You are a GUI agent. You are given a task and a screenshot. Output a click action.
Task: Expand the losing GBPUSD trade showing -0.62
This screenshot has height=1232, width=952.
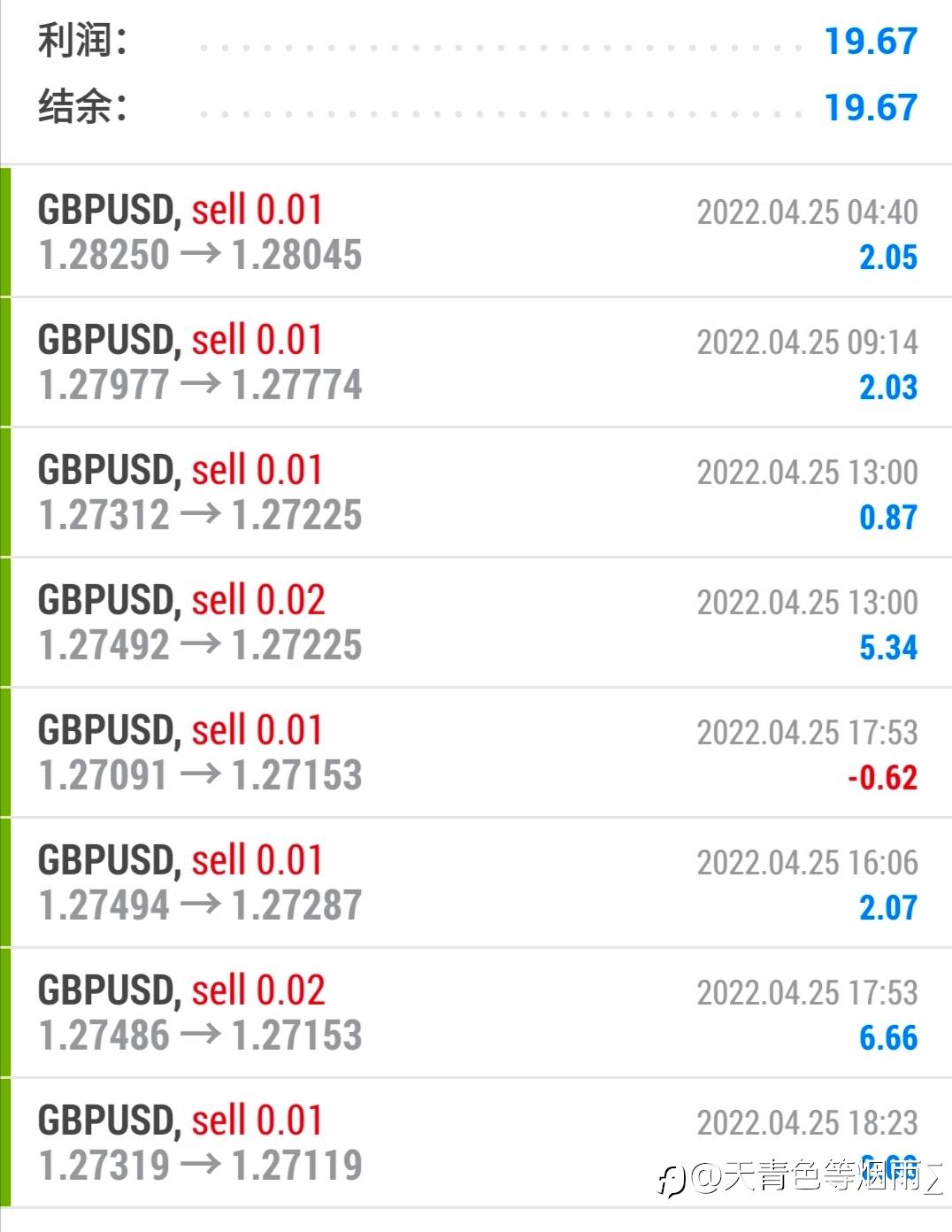click(478, 752)
